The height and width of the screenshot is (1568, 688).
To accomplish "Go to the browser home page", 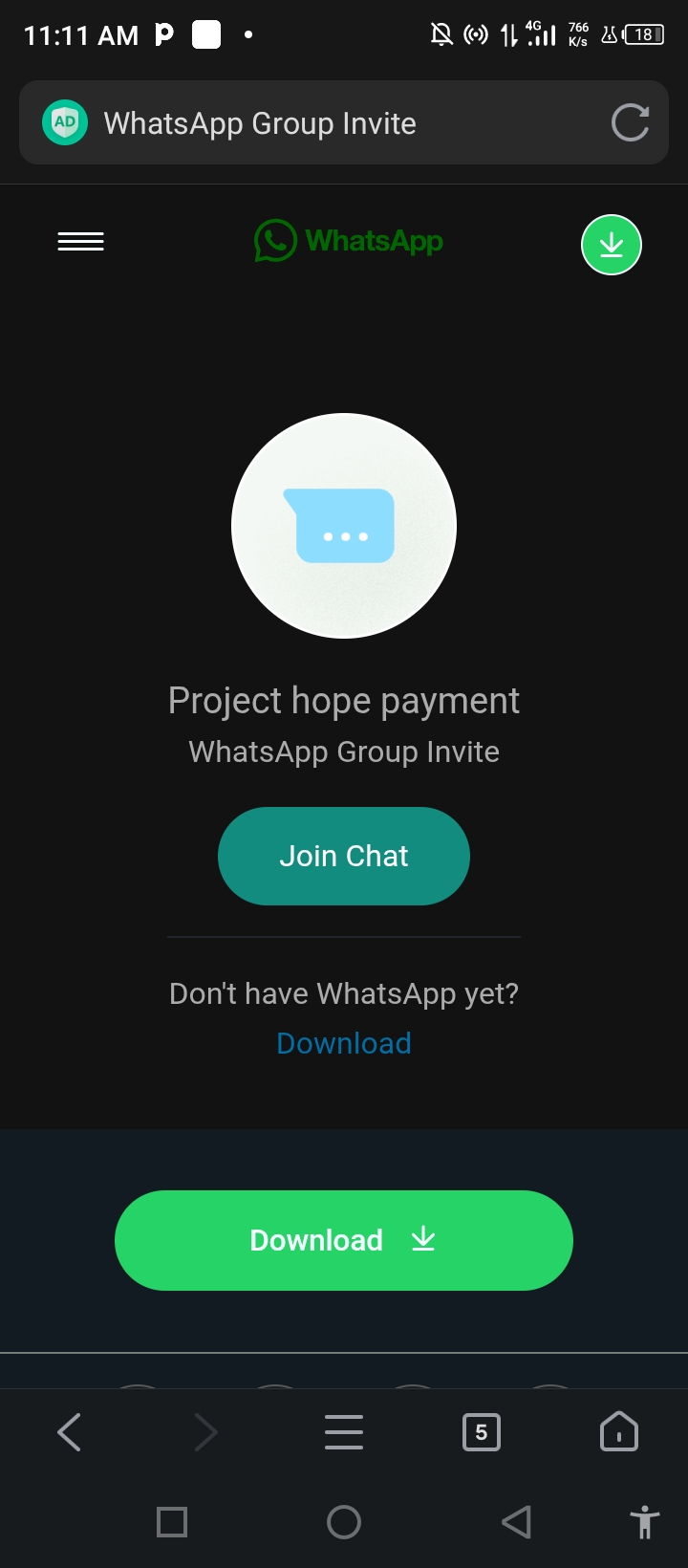I will 619,1432.
